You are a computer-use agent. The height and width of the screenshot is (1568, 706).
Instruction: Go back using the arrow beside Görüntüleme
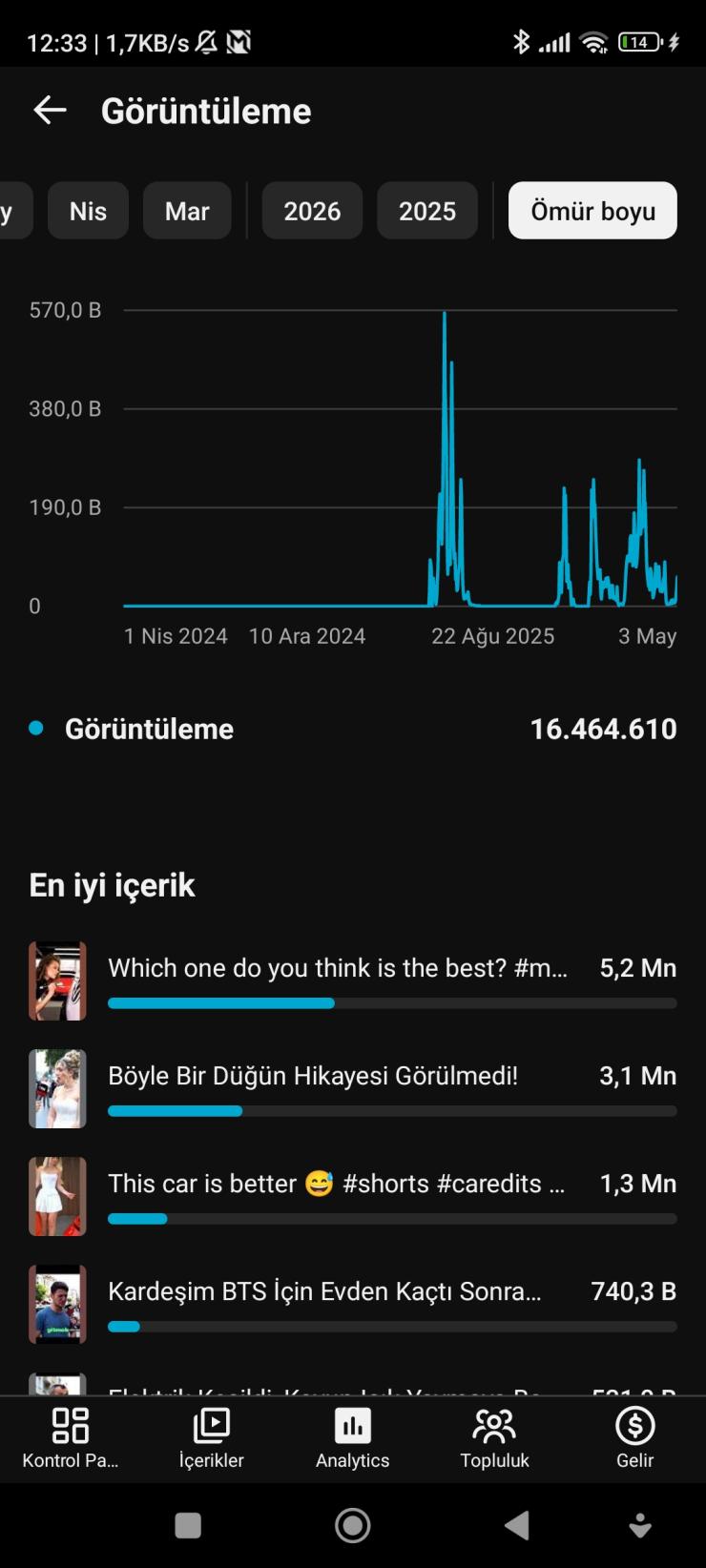pyautogui.click(x=50, y=111)
